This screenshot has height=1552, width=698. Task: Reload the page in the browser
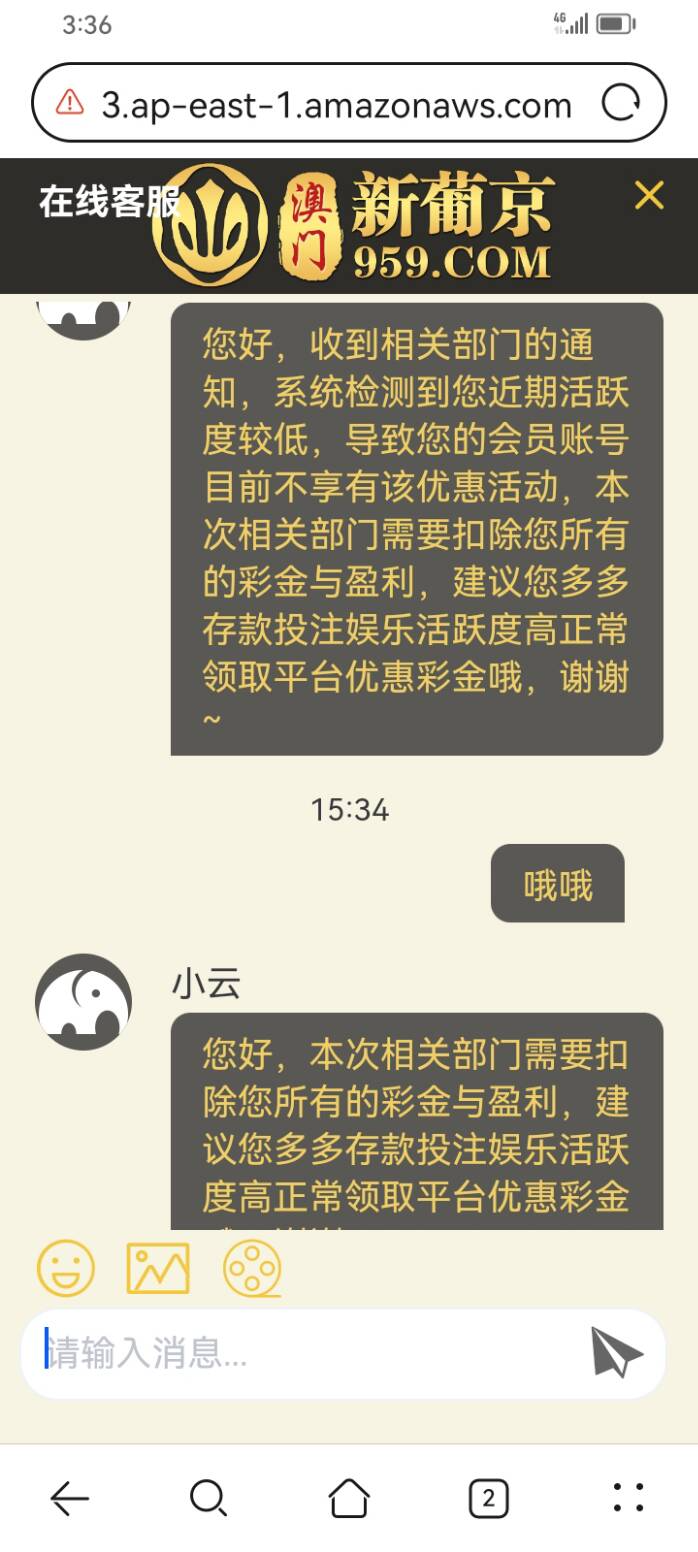point(620,103)
